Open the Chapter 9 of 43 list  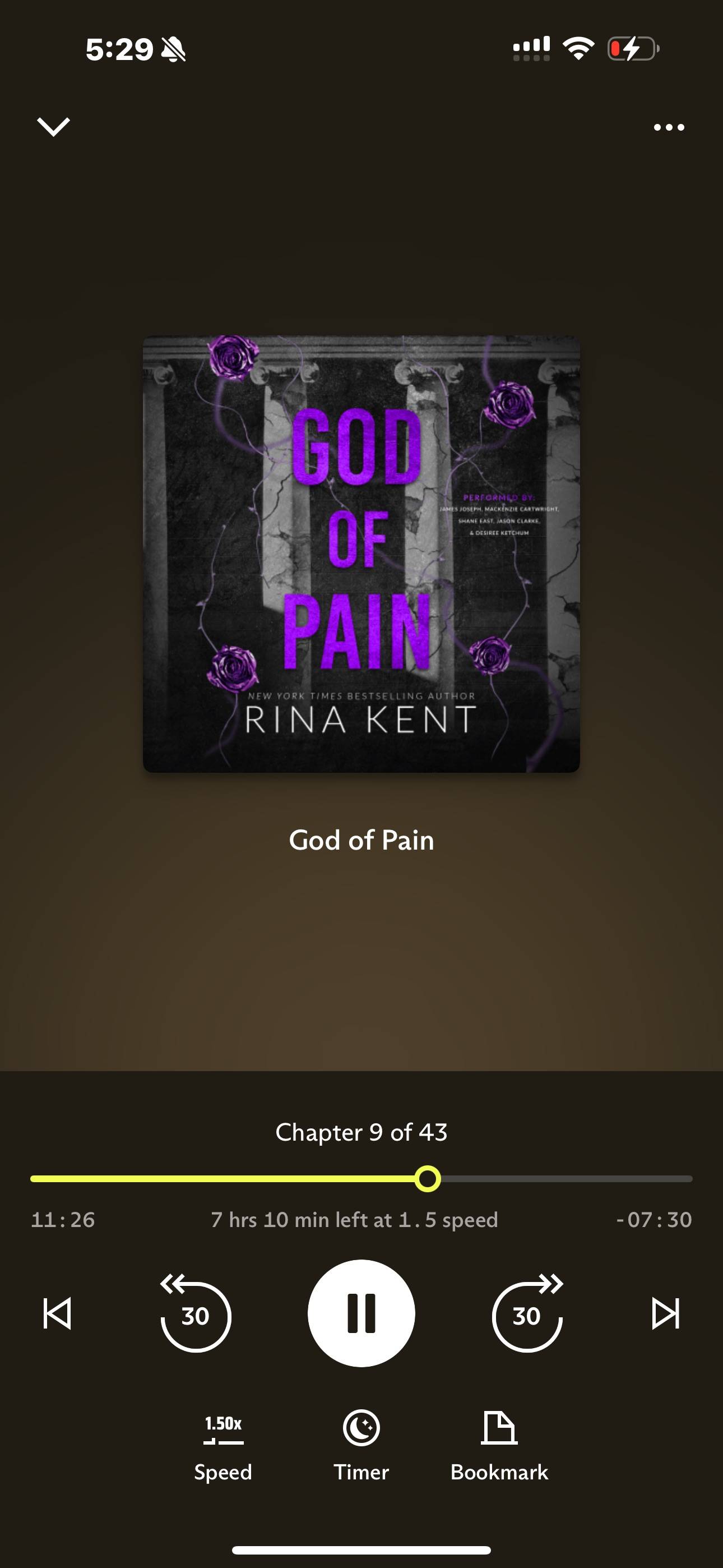(361, 1132)
